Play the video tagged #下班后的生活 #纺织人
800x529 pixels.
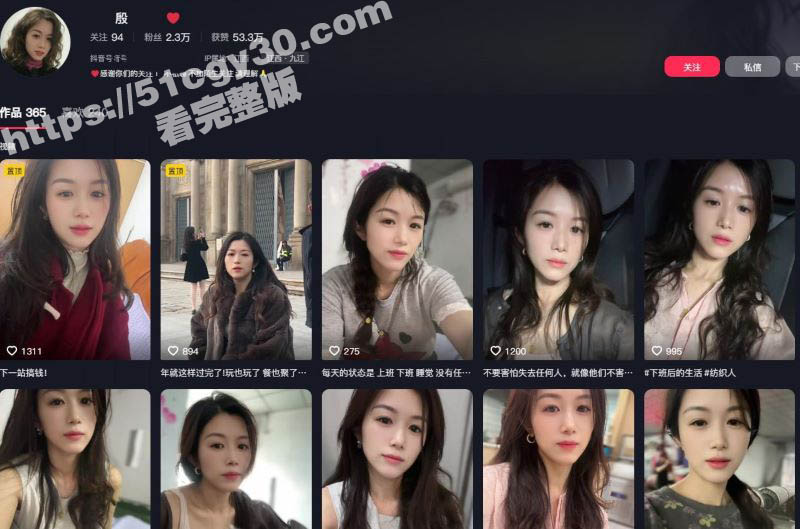tap(719, 260)
